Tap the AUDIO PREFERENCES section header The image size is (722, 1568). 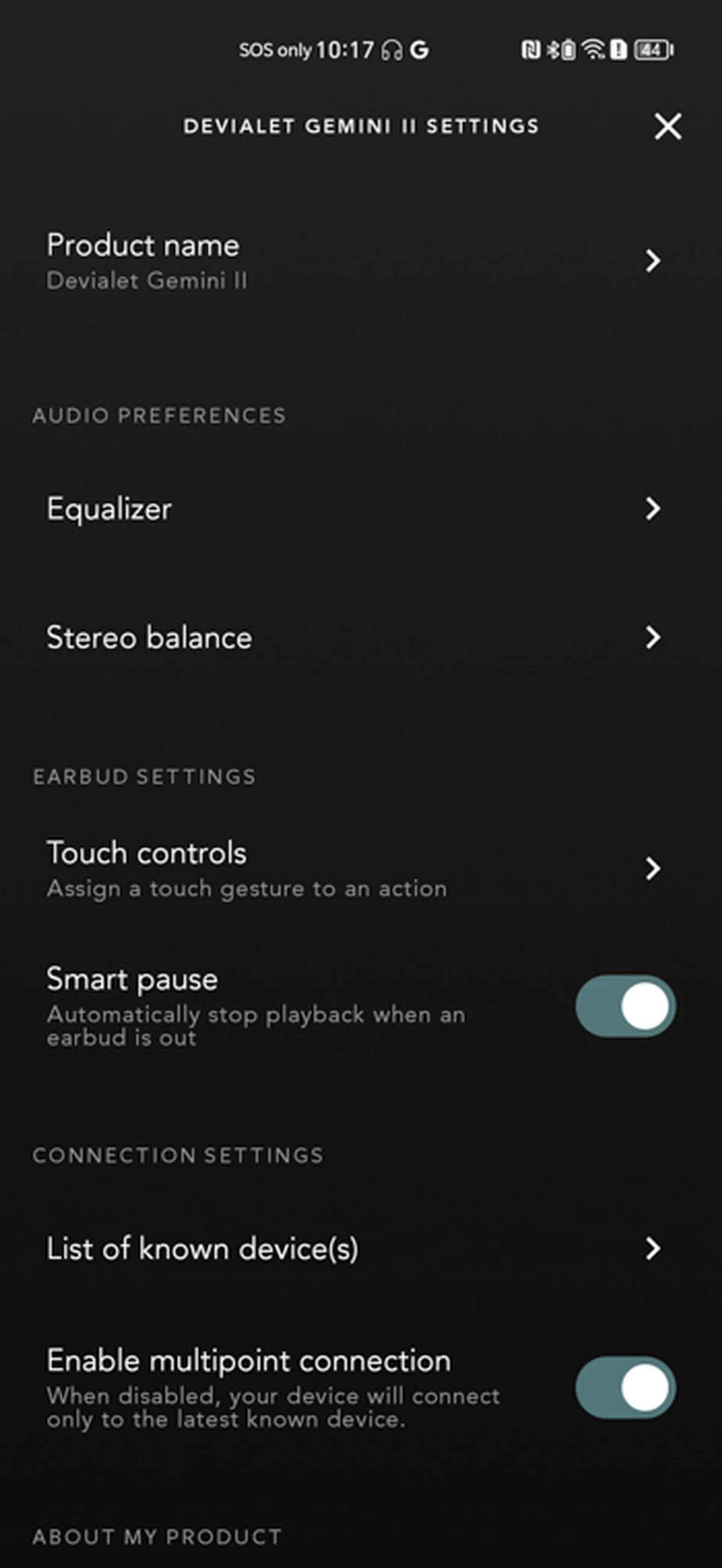159,416
